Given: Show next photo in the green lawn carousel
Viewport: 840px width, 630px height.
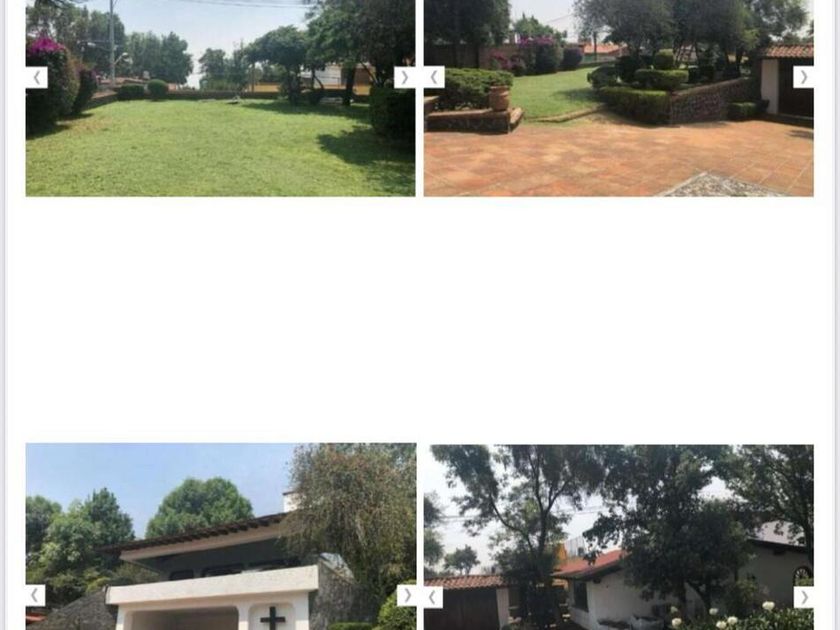Looking at the screenshot, I should click(404, 77).
